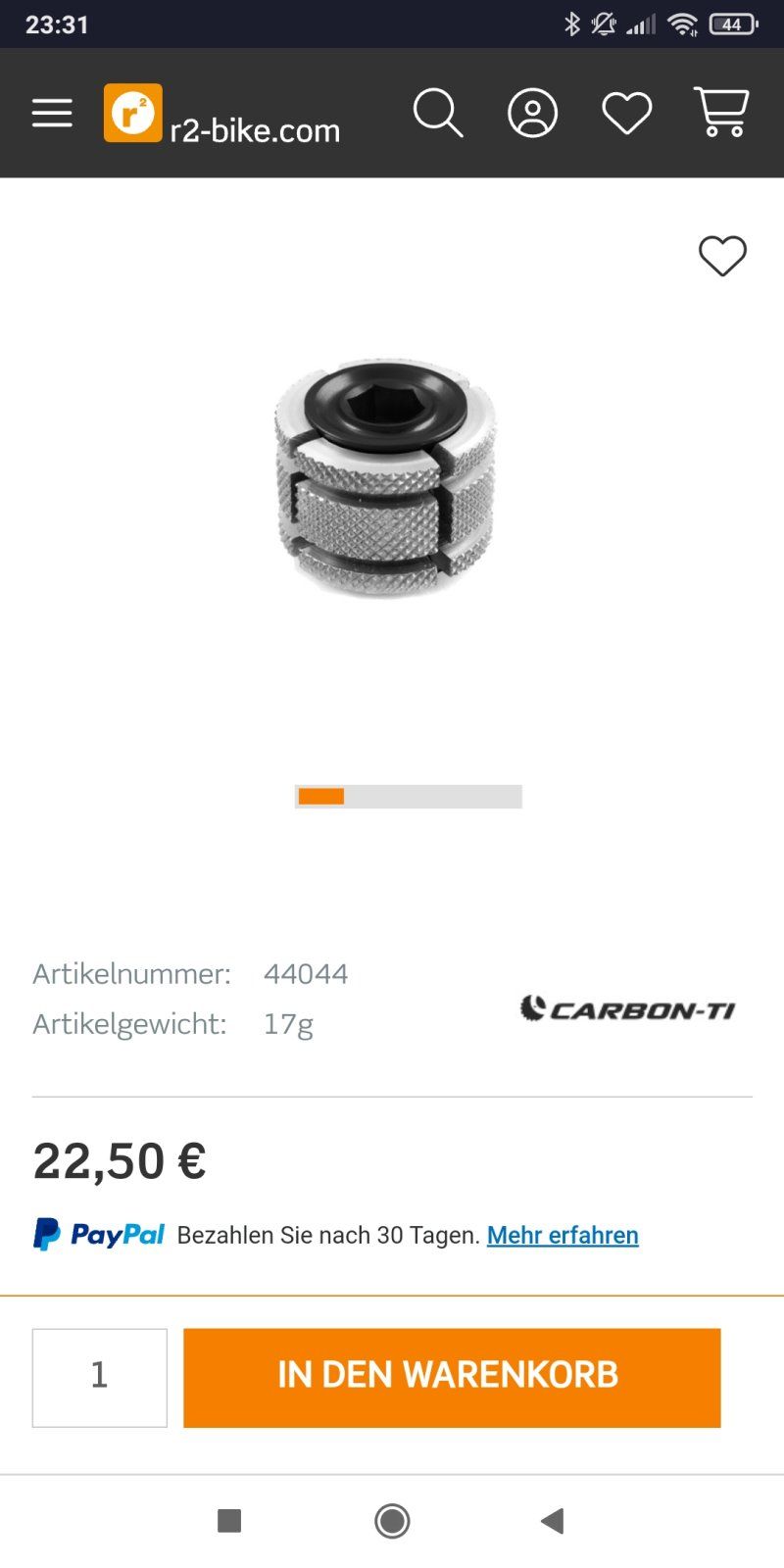Go to the r2-bike.com homepage
The width and height of the screenshot is (784, 1568).
pos(222,115)
